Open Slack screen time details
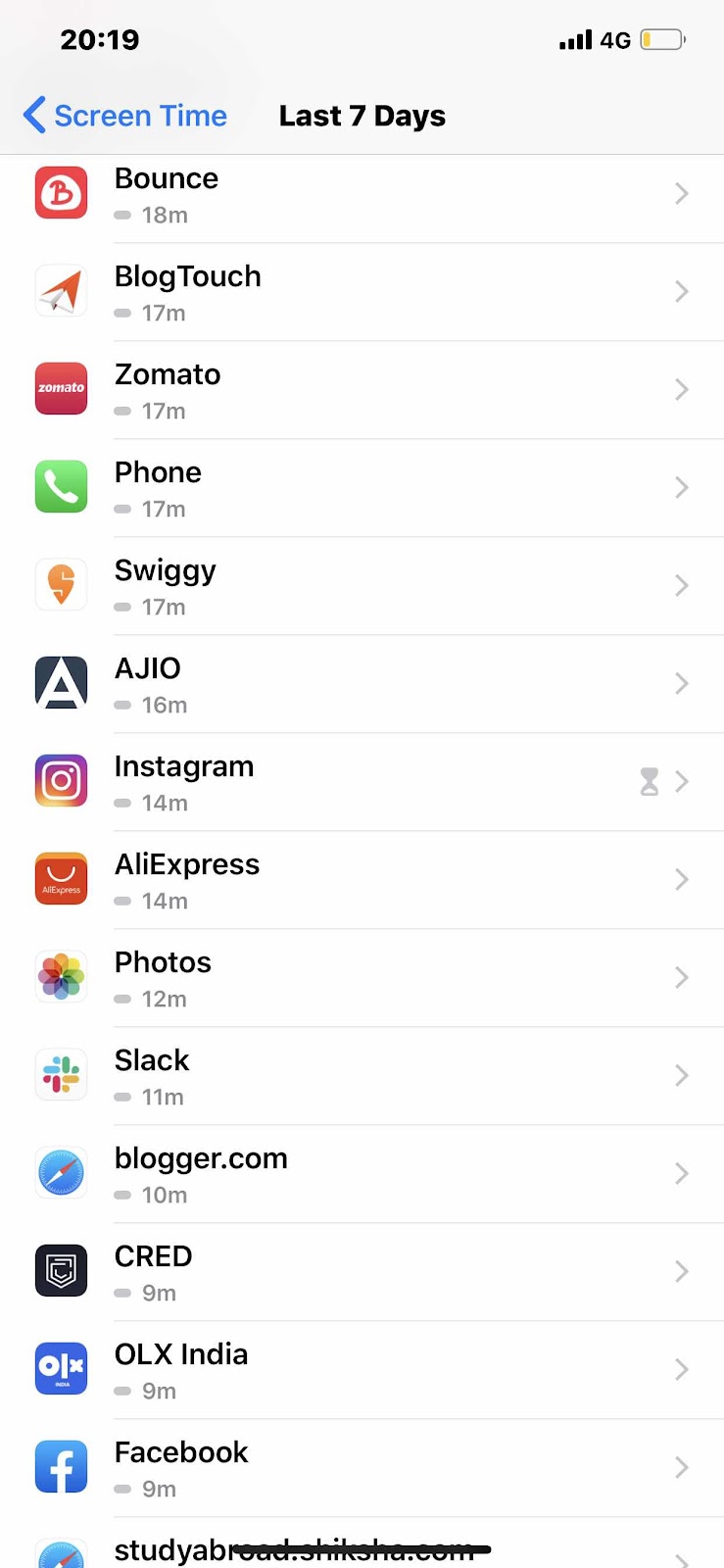This screenshot has width=724, height=1568. pos(362,1076)
